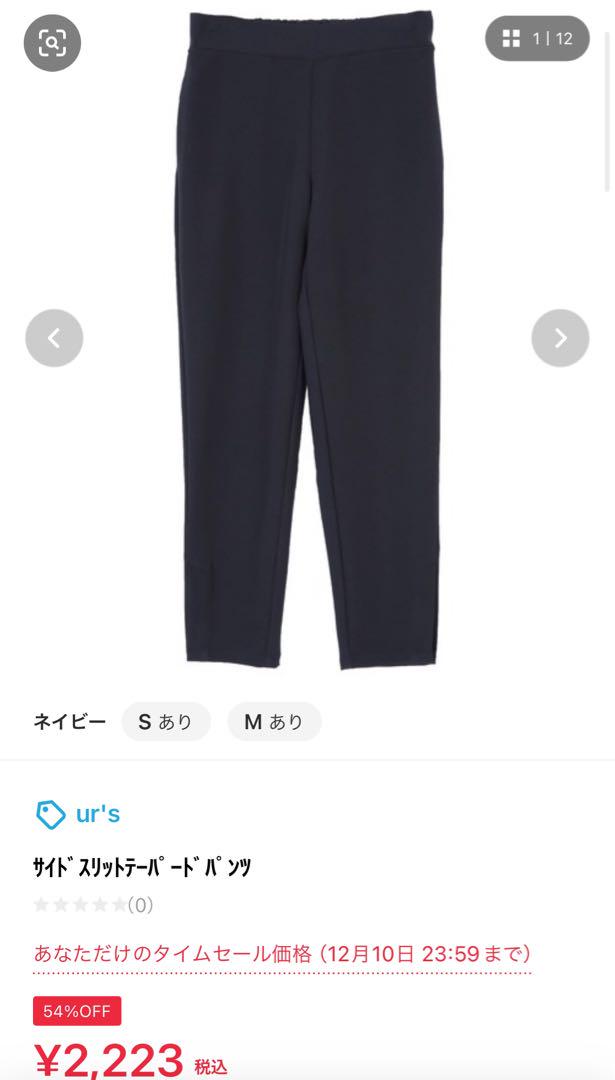Screen dimensions: 615x1080
Task: Select size S in navy
Action: click(x=166, y=721)
